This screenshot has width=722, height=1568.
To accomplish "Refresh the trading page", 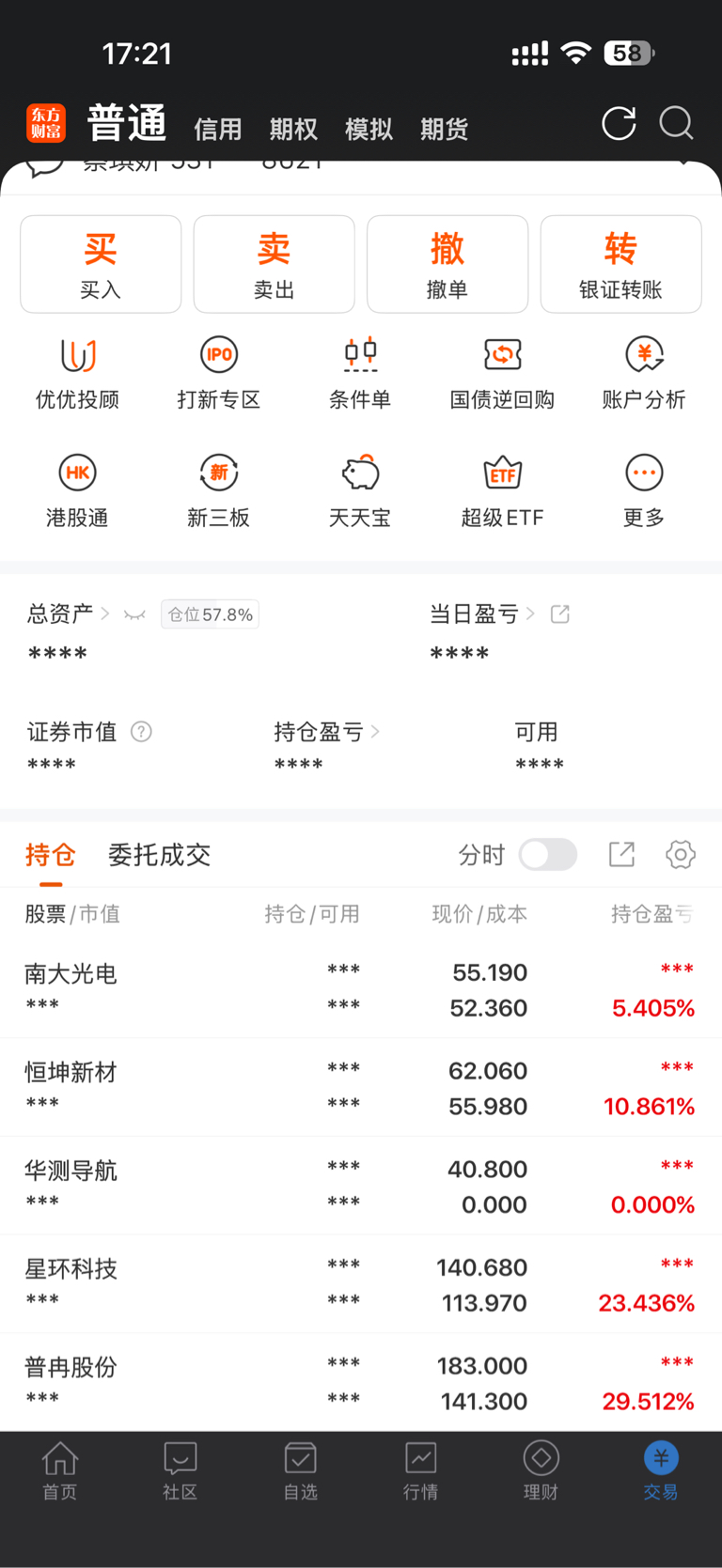I will pyautogui.click(x=619, y=123).
